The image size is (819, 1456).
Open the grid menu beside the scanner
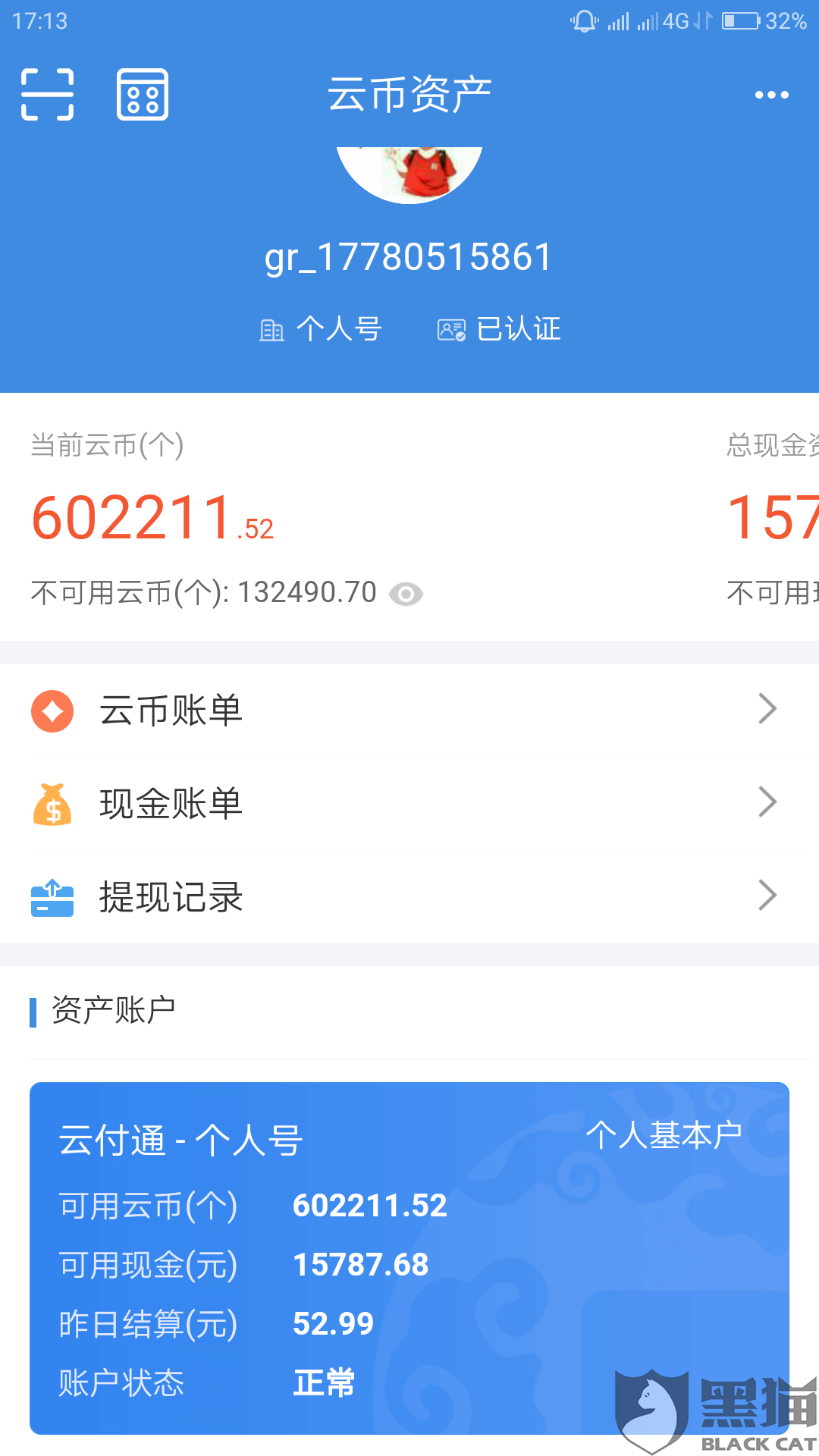143,94
